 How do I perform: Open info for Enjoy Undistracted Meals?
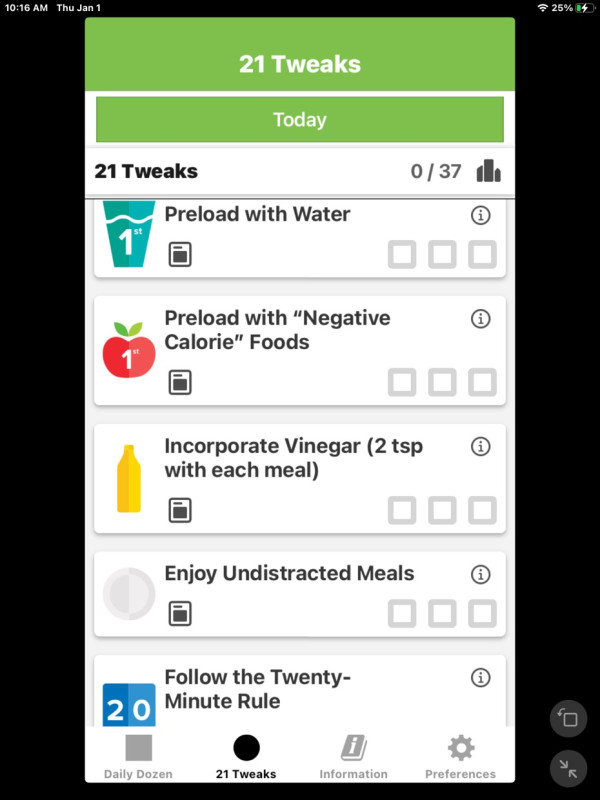tap(480, 574)
